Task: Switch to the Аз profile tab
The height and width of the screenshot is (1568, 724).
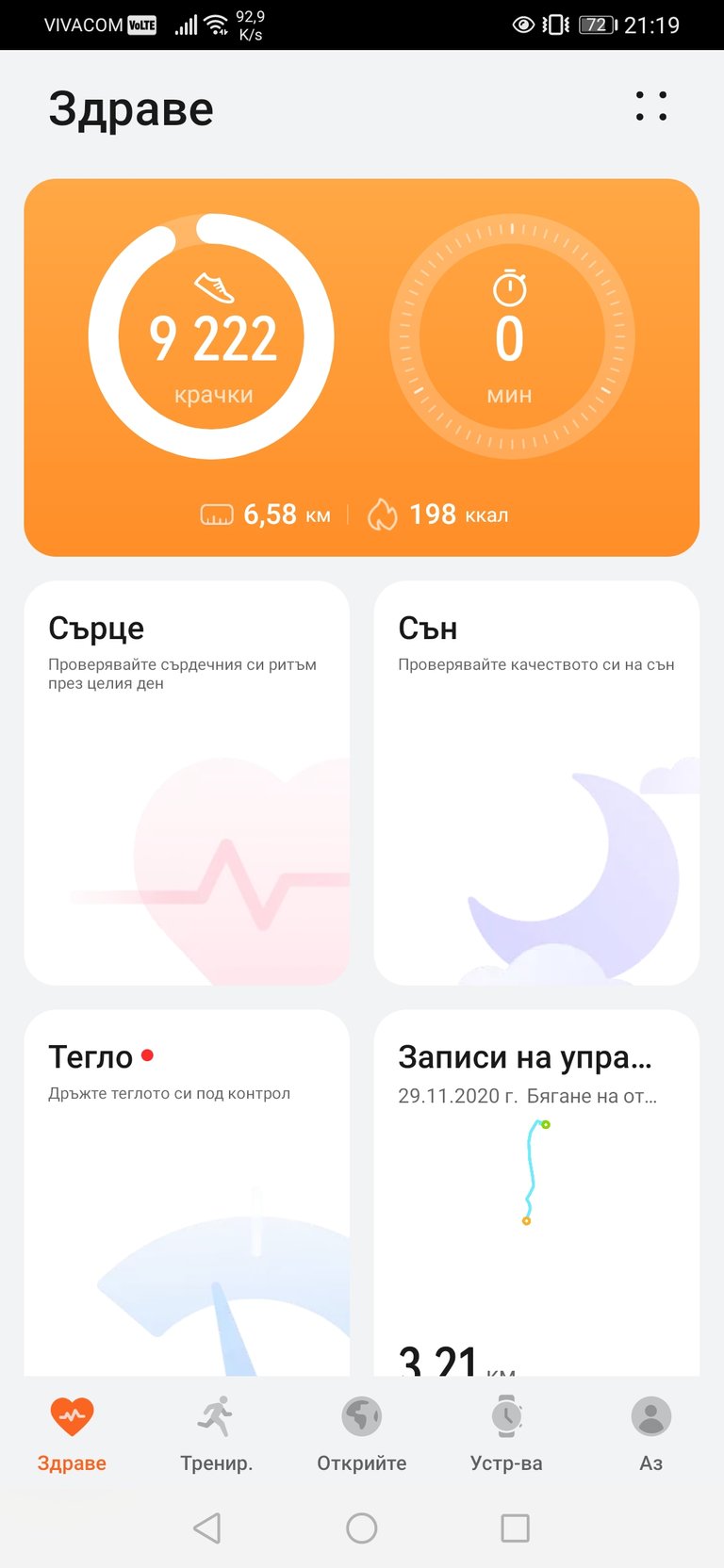Action: click(x=651, y=1434)
